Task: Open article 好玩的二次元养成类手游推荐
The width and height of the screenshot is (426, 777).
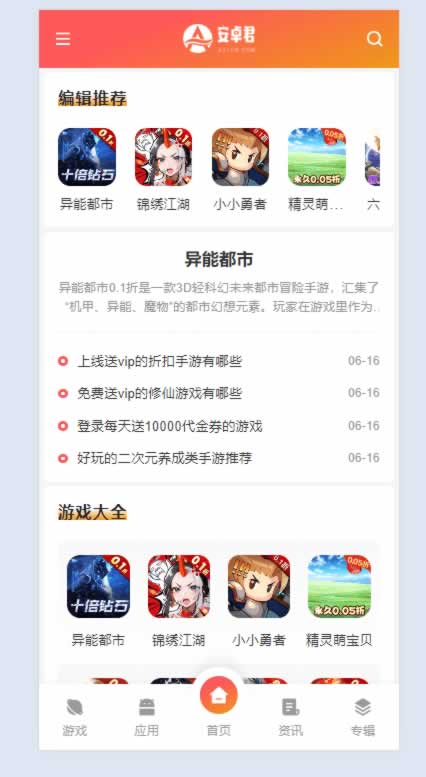Action: [x=164, y=458]
